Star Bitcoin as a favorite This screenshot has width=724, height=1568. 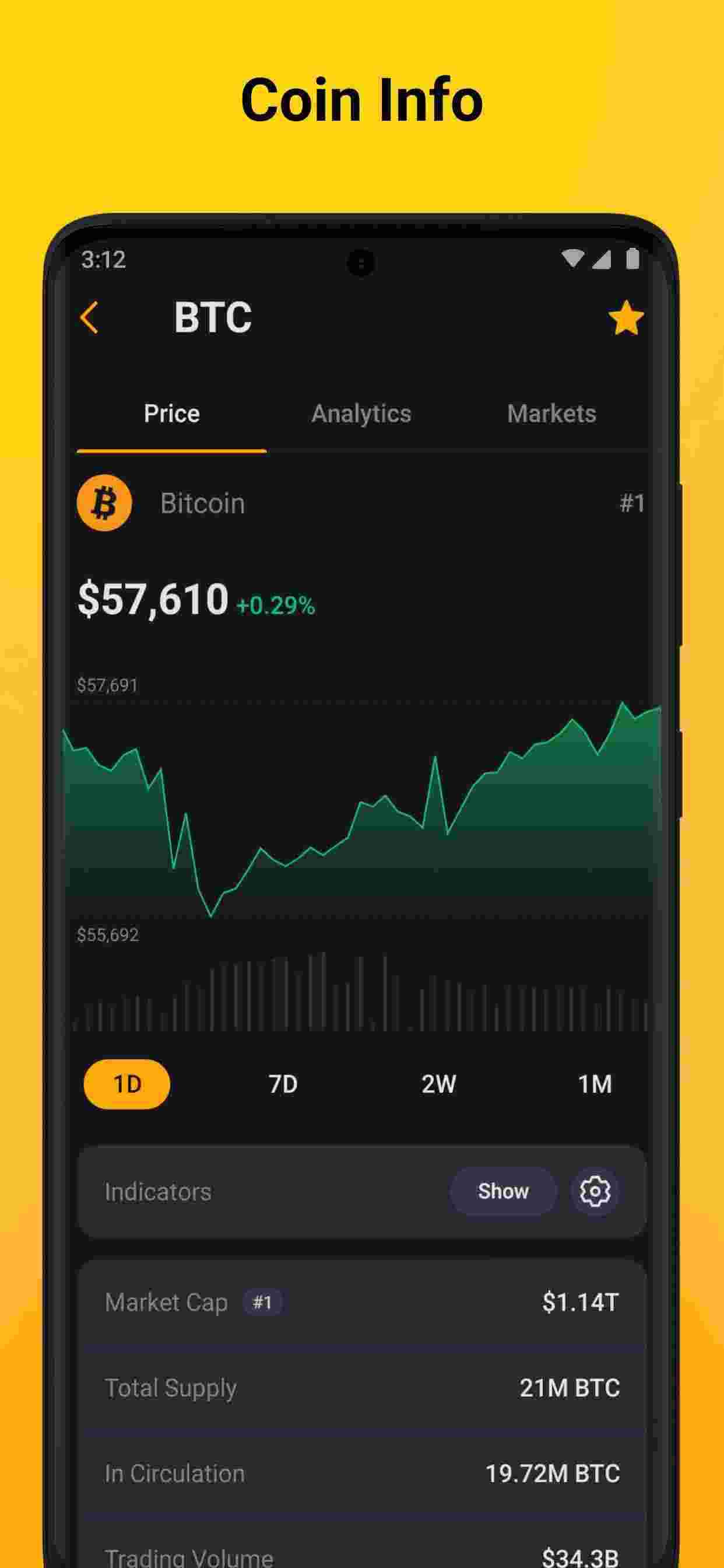[625, 317]
